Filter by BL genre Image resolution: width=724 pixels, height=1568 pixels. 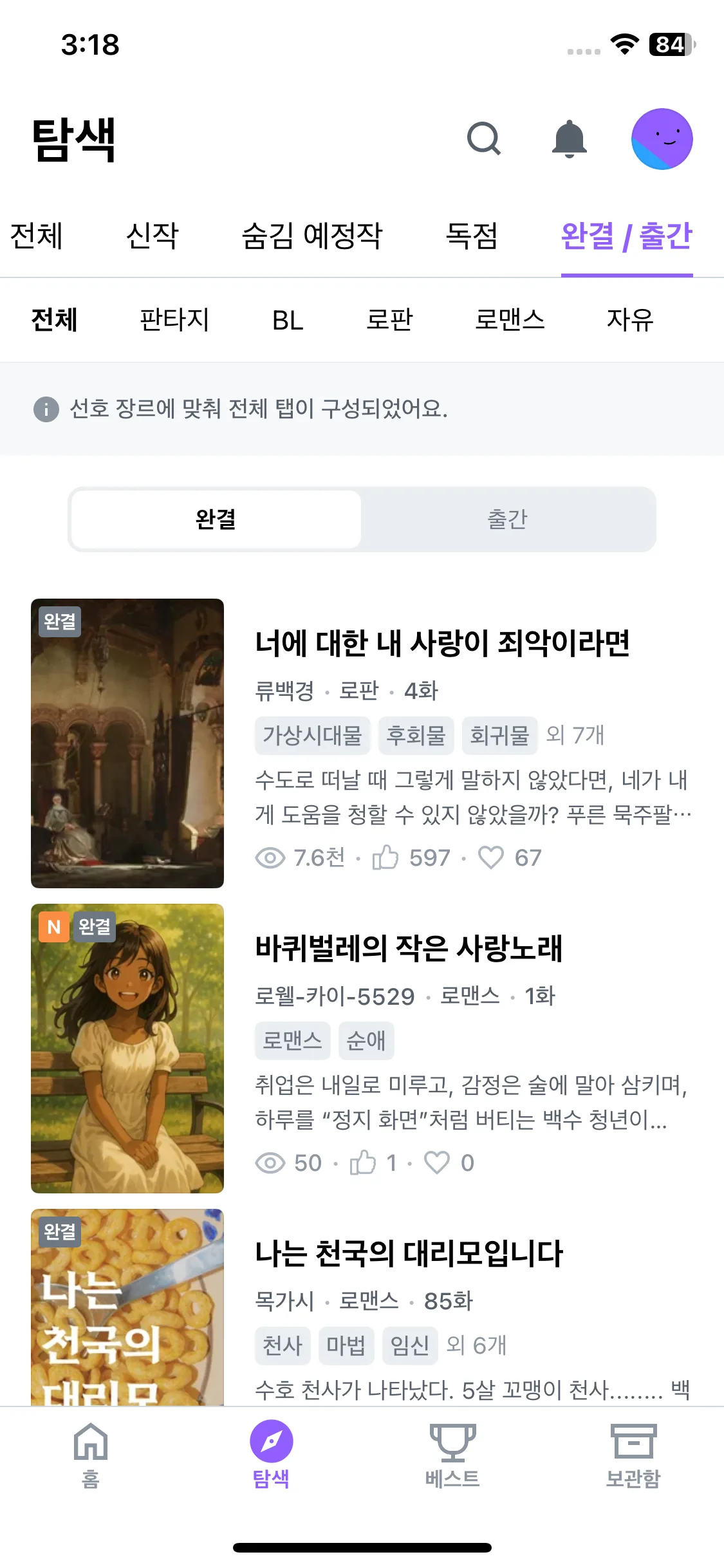click(x=288, y=320)
